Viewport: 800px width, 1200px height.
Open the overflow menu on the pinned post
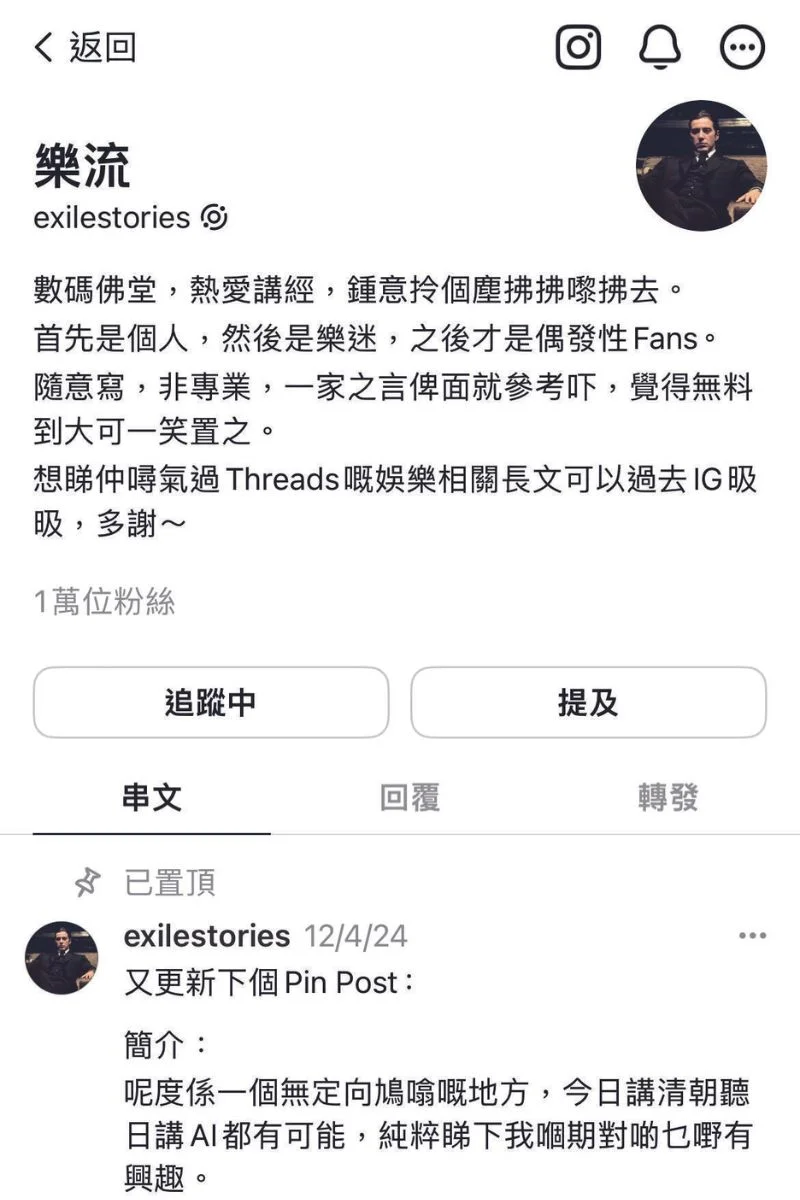[752, 936]
